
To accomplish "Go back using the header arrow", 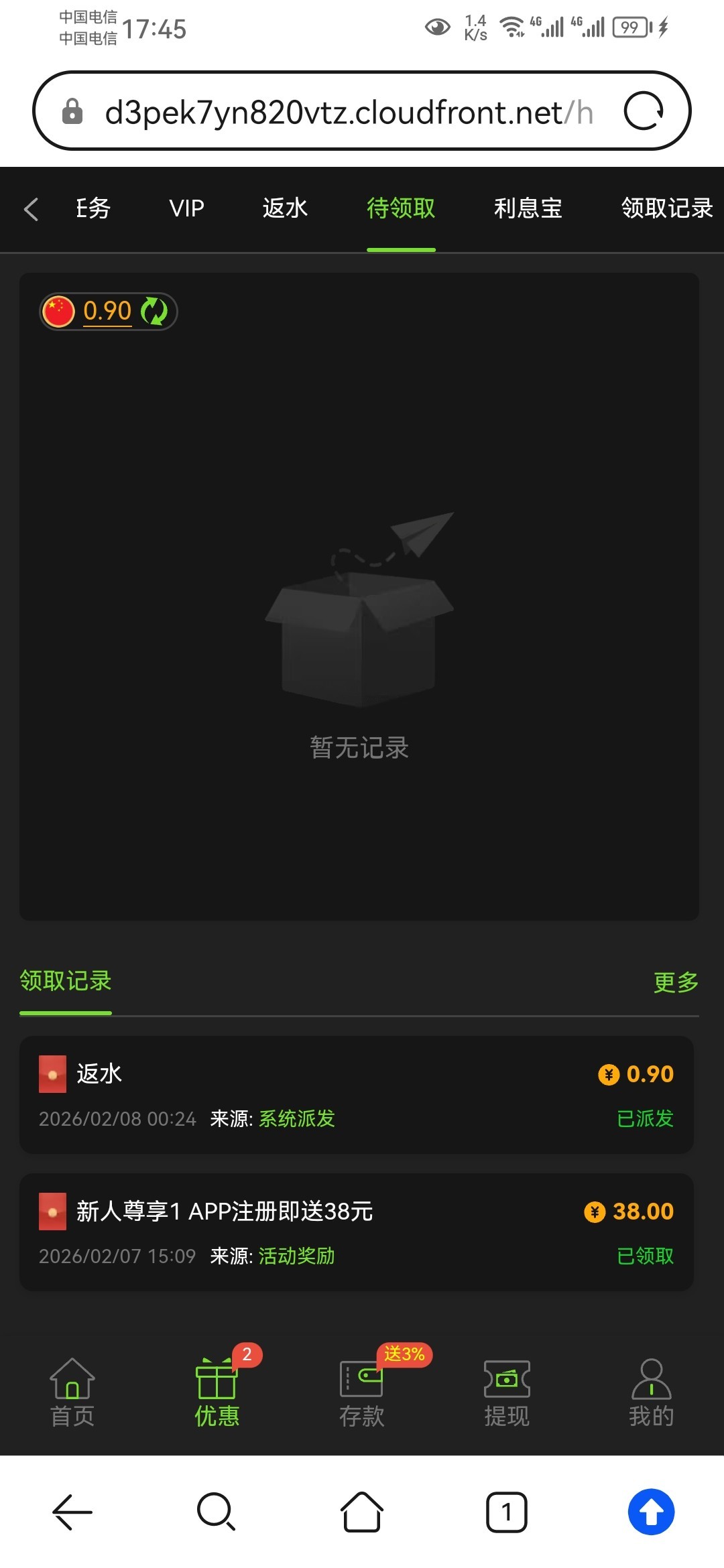I will [31, 209].
